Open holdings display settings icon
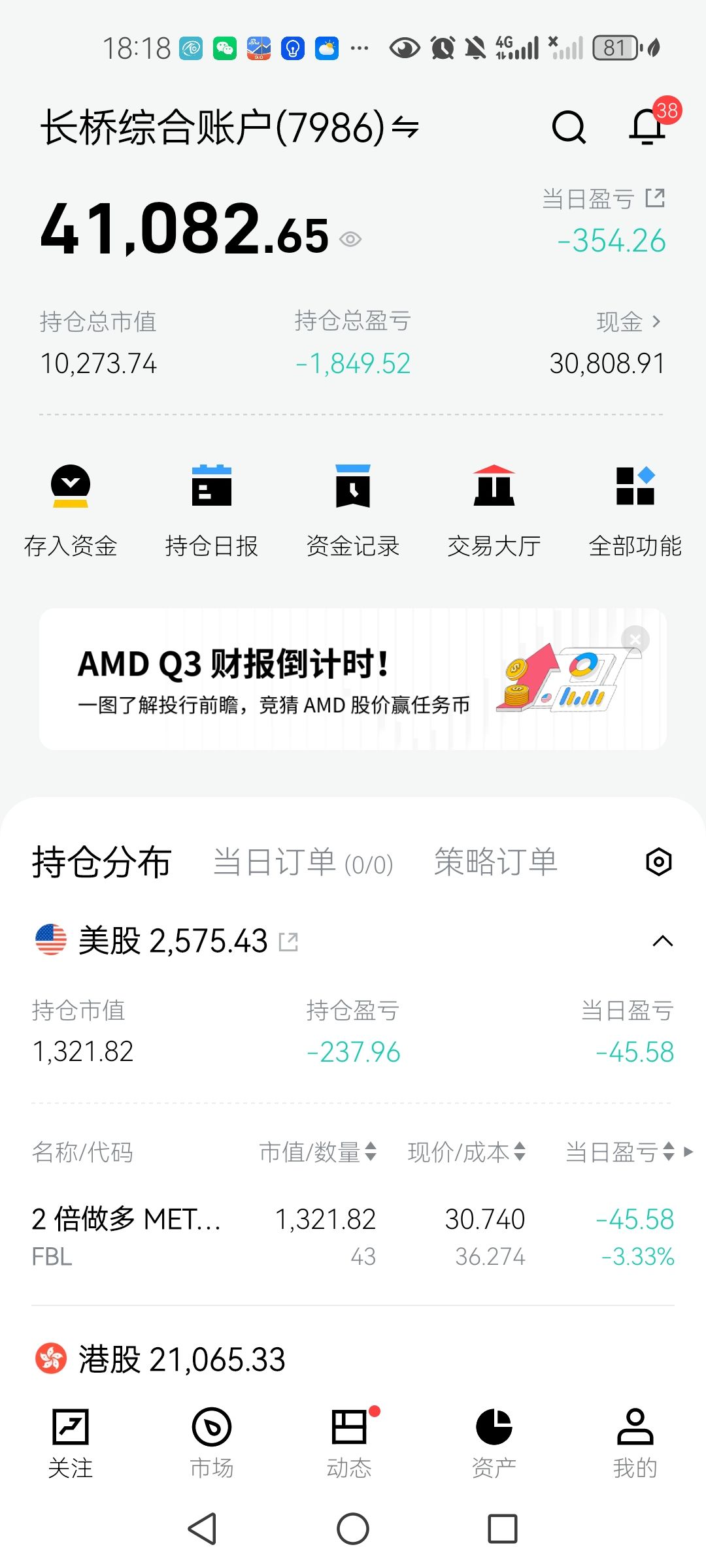Image resolution: width=706 pixels, height=1568 pixels. coord(658,862)
